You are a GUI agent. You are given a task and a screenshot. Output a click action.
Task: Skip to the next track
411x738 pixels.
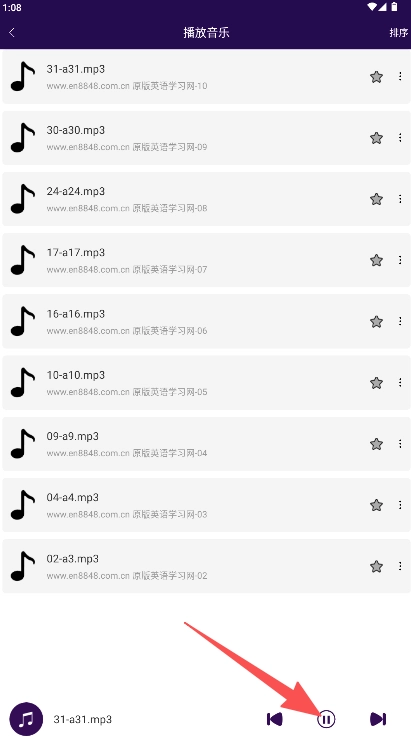pyautogui.click(x=378, y=719)
